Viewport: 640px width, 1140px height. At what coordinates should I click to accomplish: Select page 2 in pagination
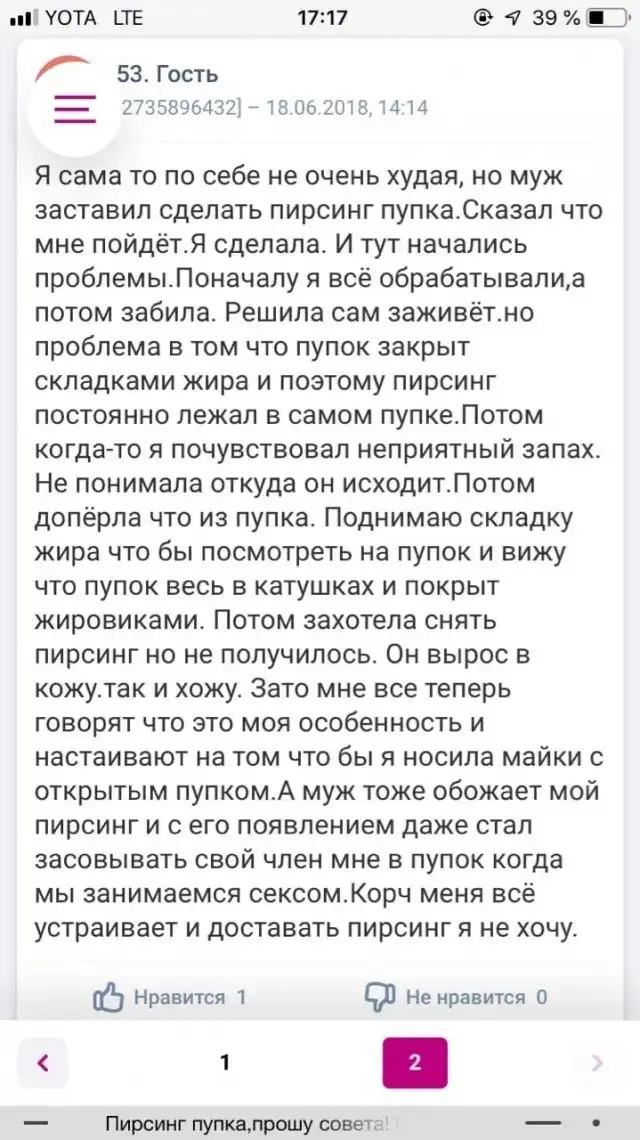coord(415,1062)
